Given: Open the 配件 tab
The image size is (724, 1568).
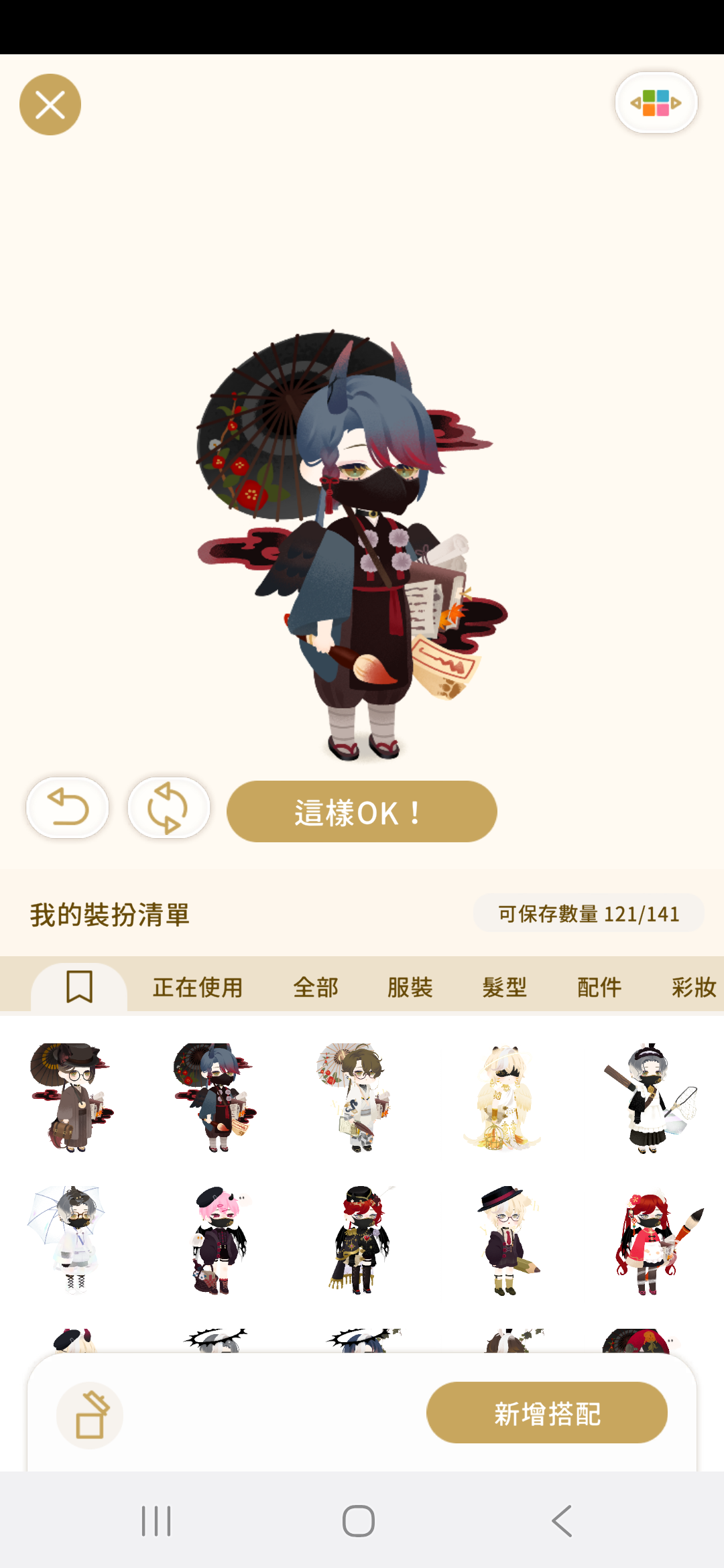Looking at the screenshot, I should click(x=599, y=988).
